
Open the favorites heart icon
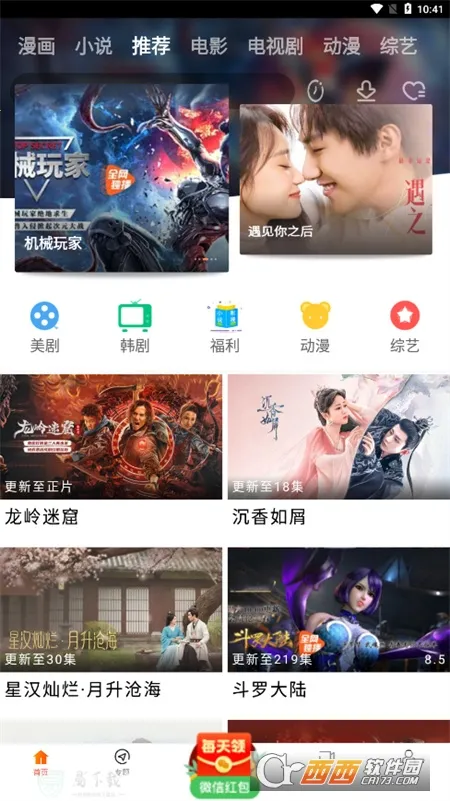(414, 91)
